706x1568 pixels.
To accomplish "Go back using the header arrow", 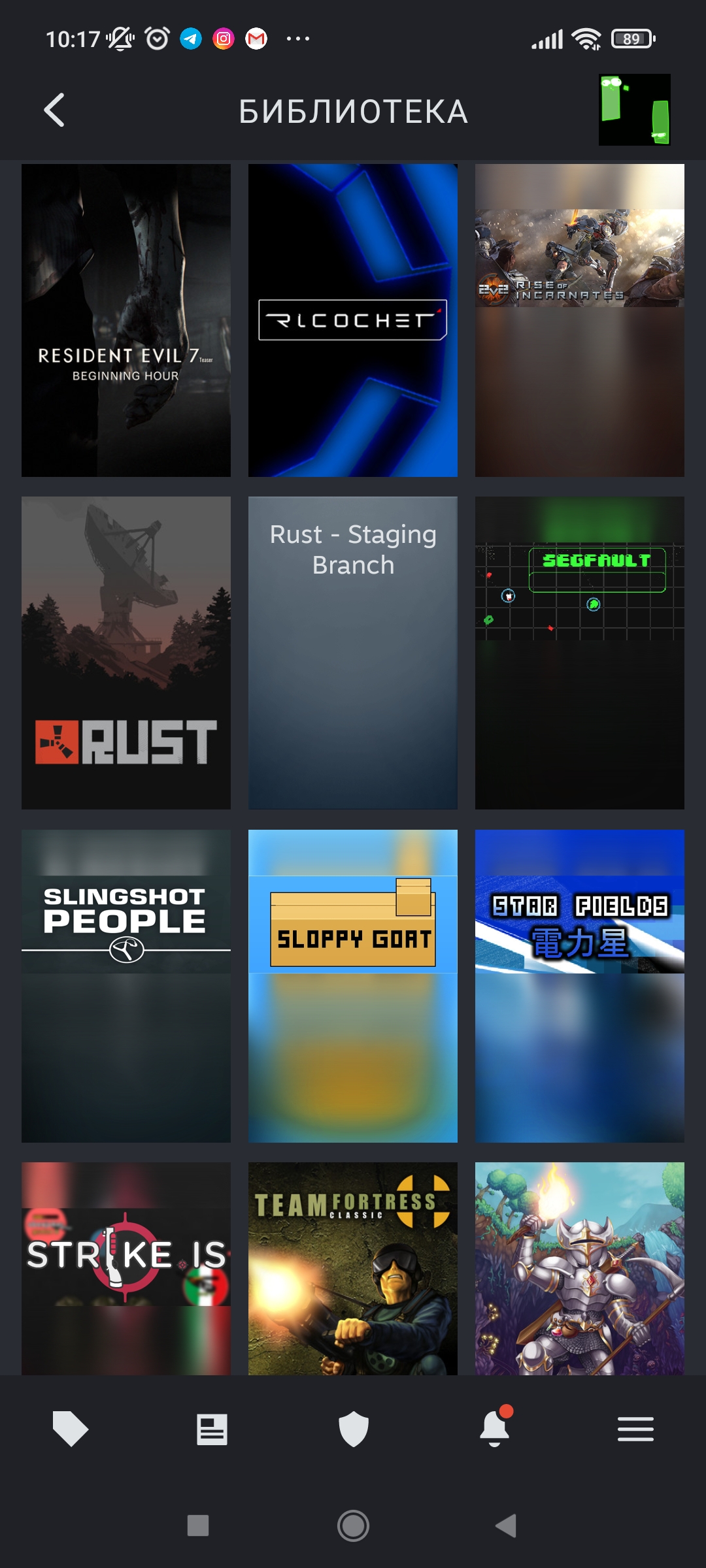I will pos(54,110).
